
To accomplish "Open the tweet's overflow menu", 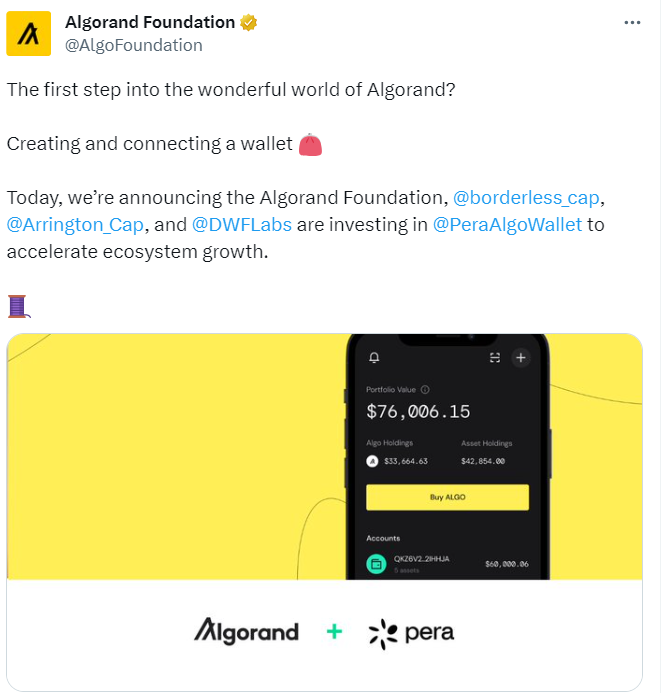I will [632, 23].
